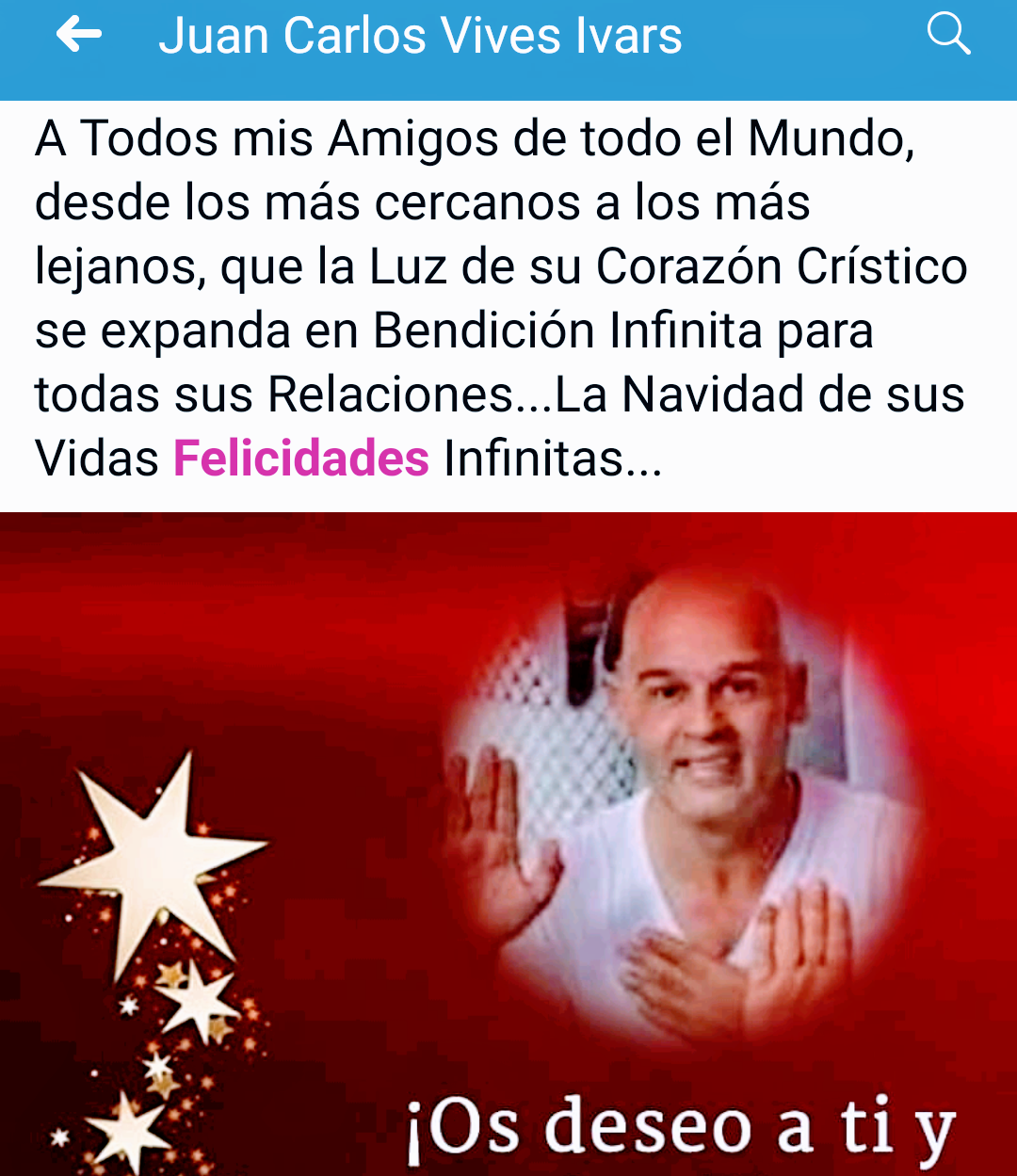The width and height of the screenshot is (1017, 1176).
Task: Tap the highlighted word Felicidades
Action: [301, 459]
